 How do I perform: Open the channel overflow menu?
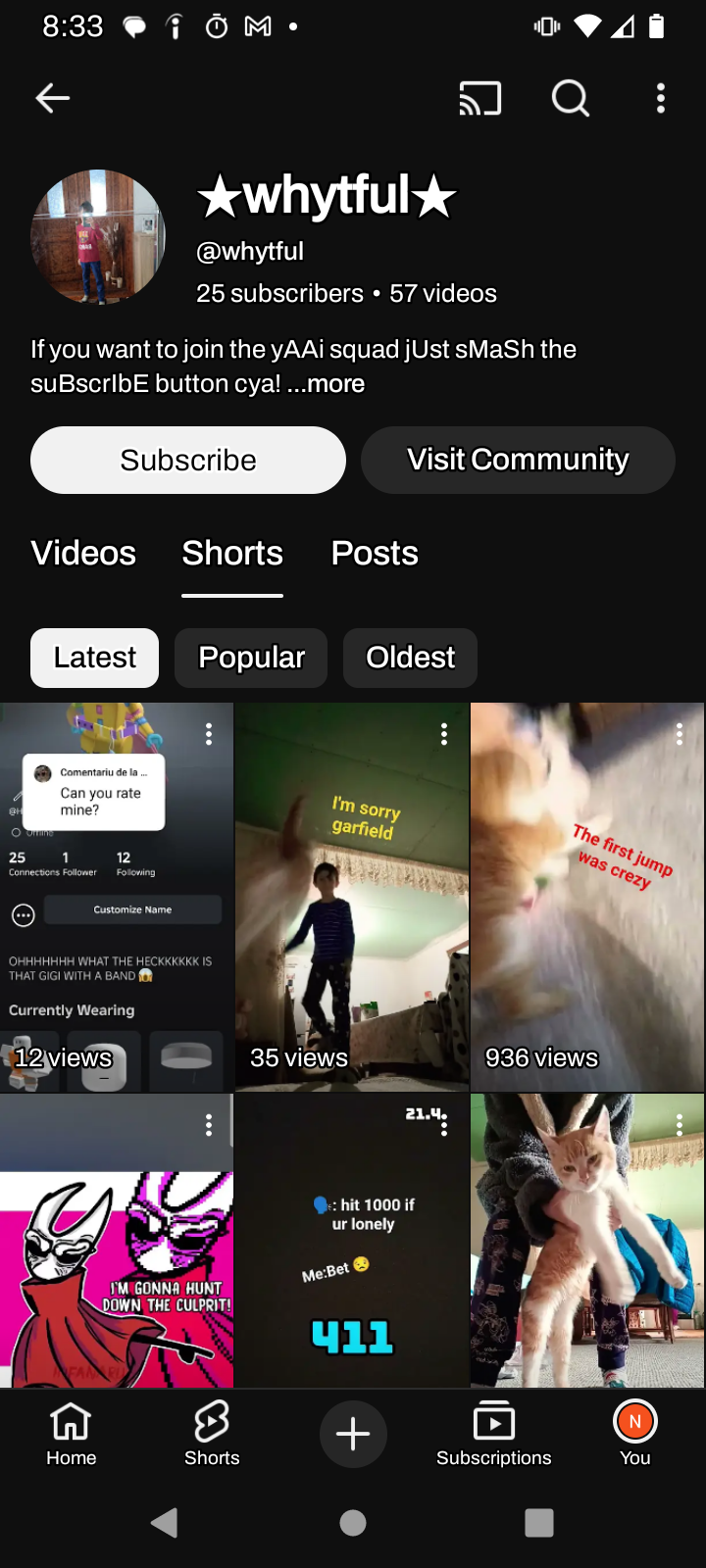tap(661, 98)
